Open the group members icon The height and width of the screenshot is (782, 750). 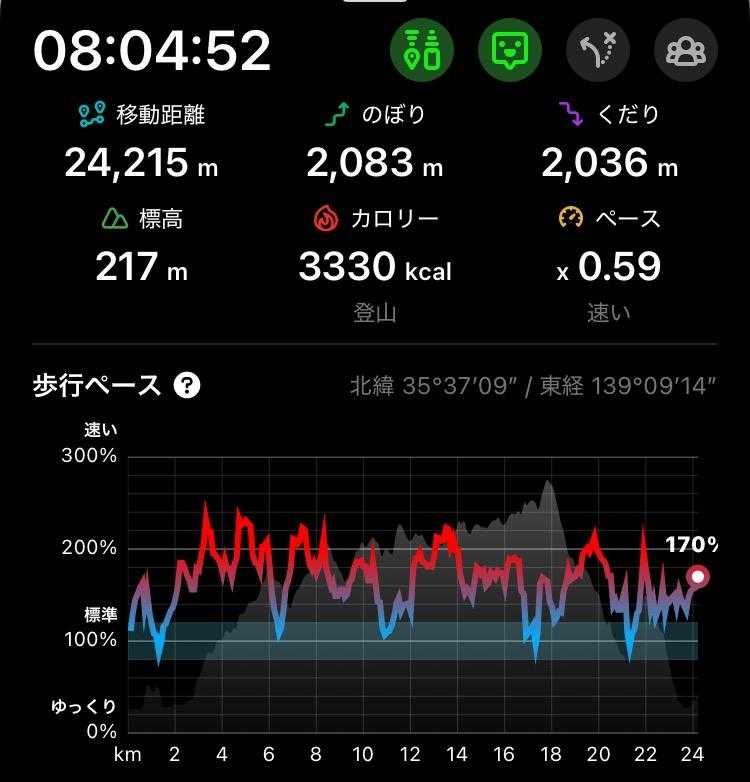coord(685,50)
